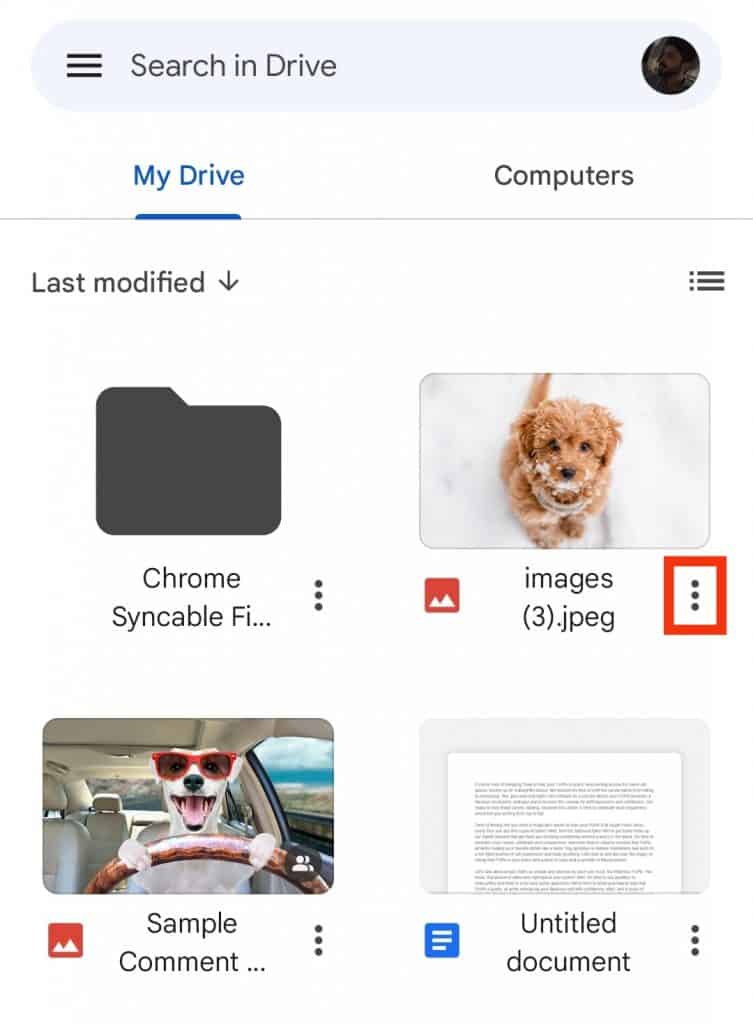Image resolution: width=753 pixels, height=1024 pixels.
Task: Switch to the Computers tab
Action: 563,175
